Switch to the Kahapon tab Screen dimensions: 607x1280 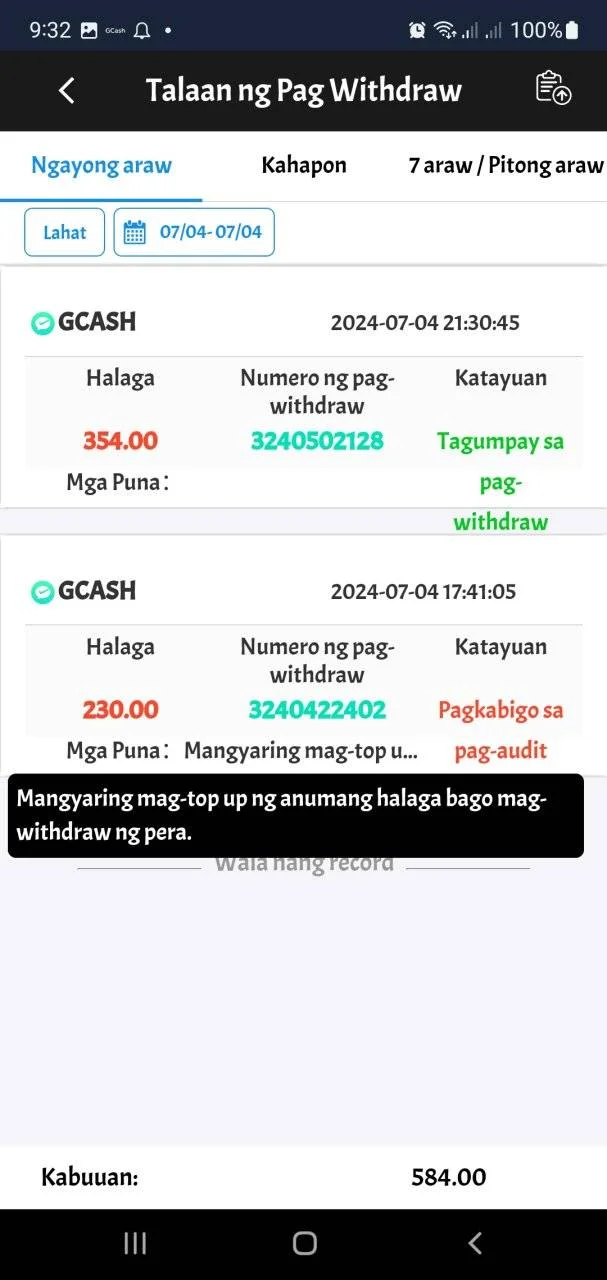pos(304,165)
